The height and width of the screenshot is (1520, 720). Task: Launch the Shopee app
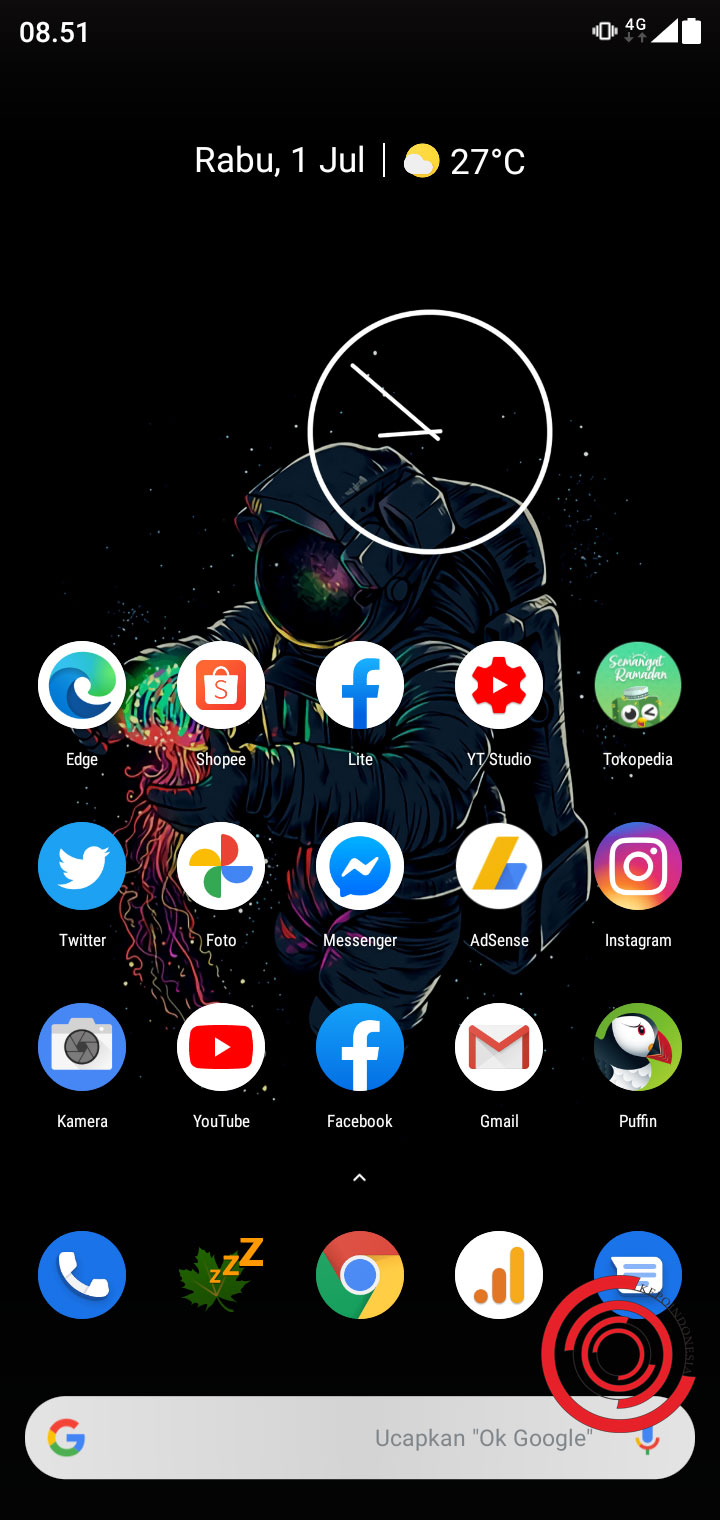(221, 686)
